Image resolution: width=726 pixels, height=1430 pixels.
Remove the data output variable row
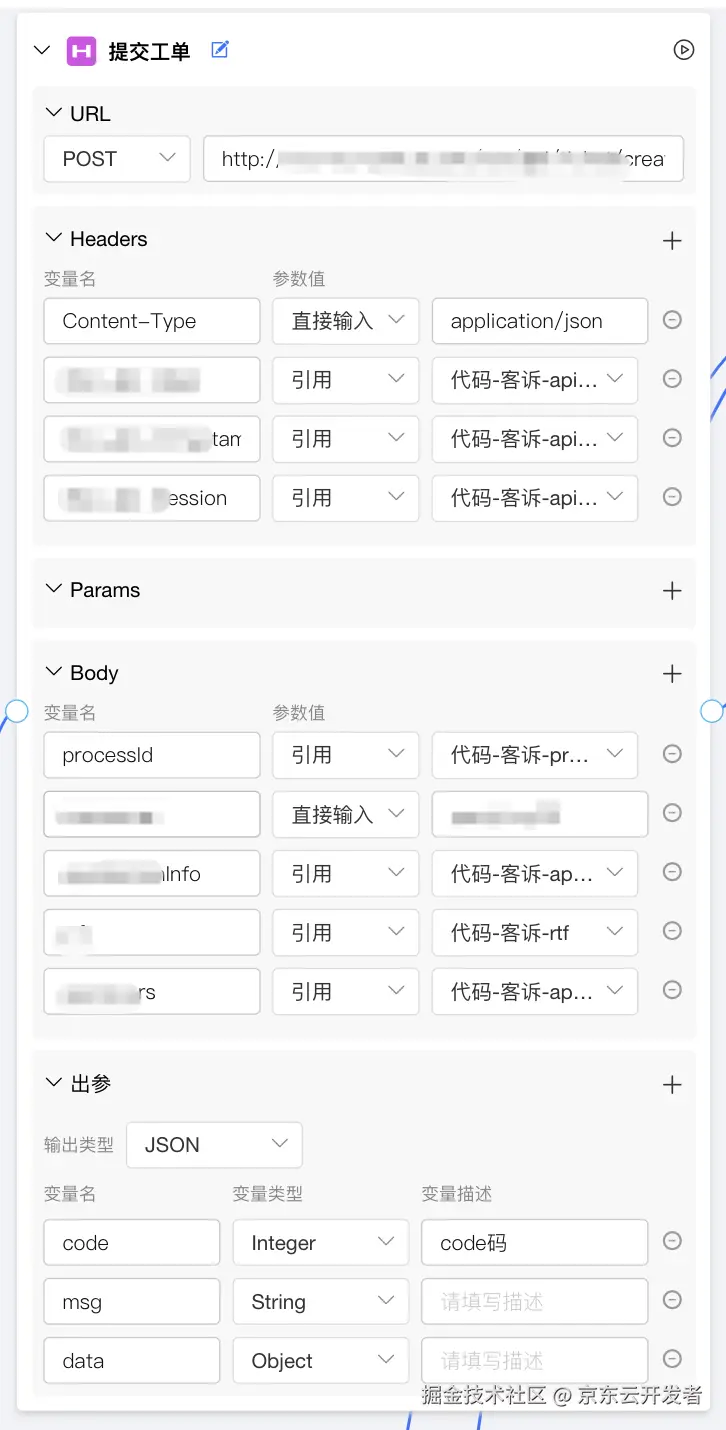pyautogui.click(x=673, y=1359)
